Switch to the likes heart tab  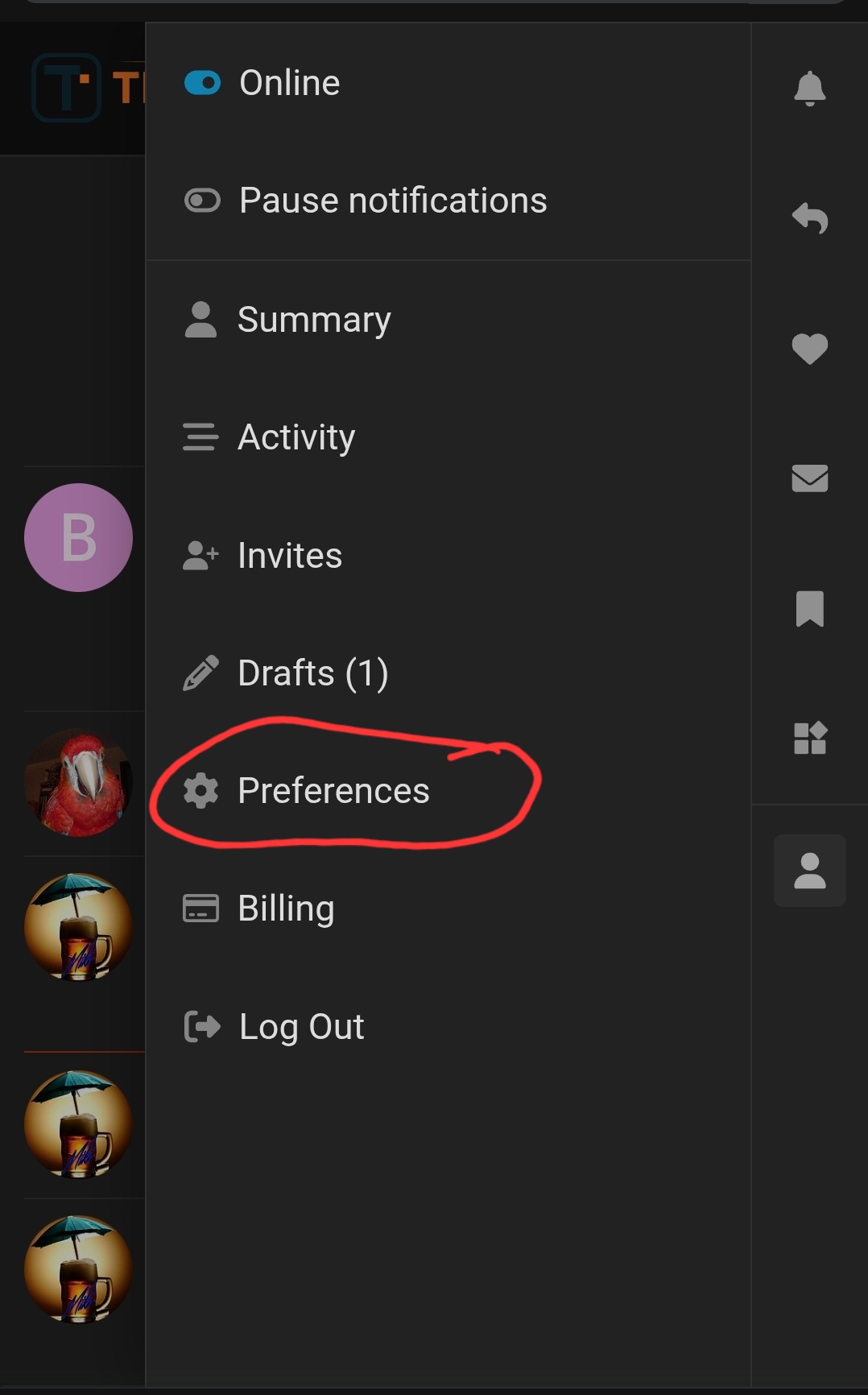[809, 349]
